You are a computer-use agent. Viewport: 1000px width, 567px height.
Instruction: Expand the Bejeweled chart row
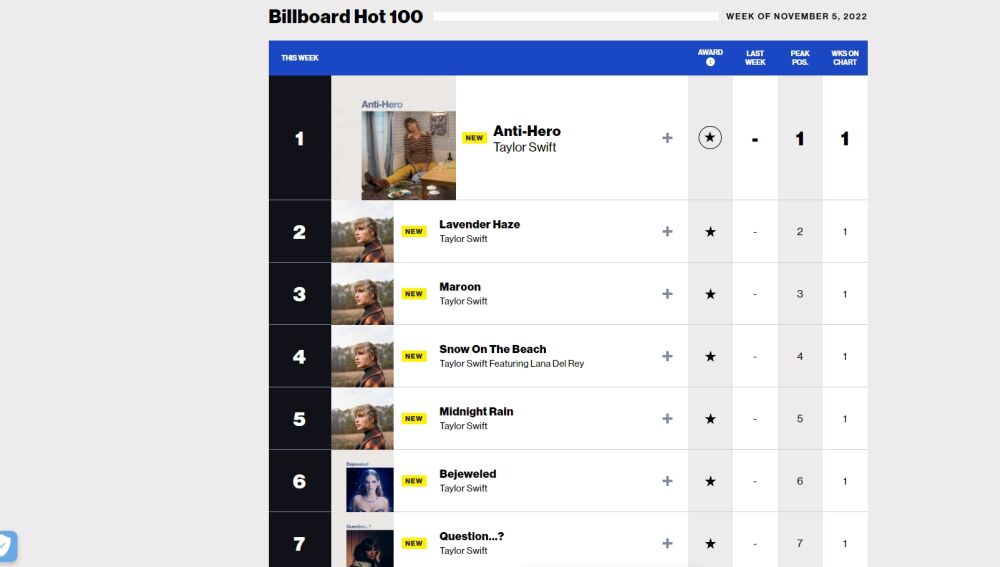(x=667, y=481)
